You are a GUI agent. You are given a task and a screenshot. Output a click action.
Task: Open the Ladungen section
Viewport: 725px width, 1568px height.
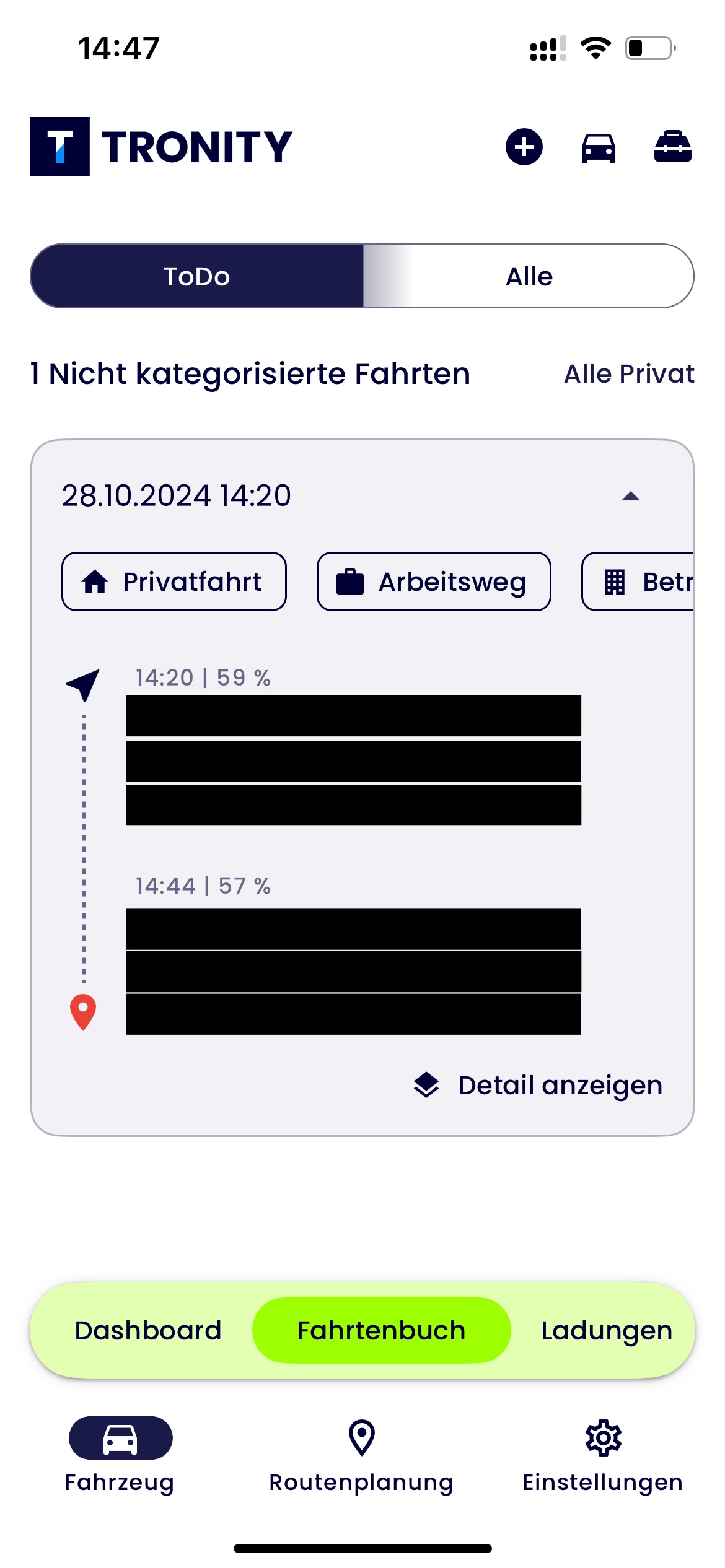(x=606, y=1330)
